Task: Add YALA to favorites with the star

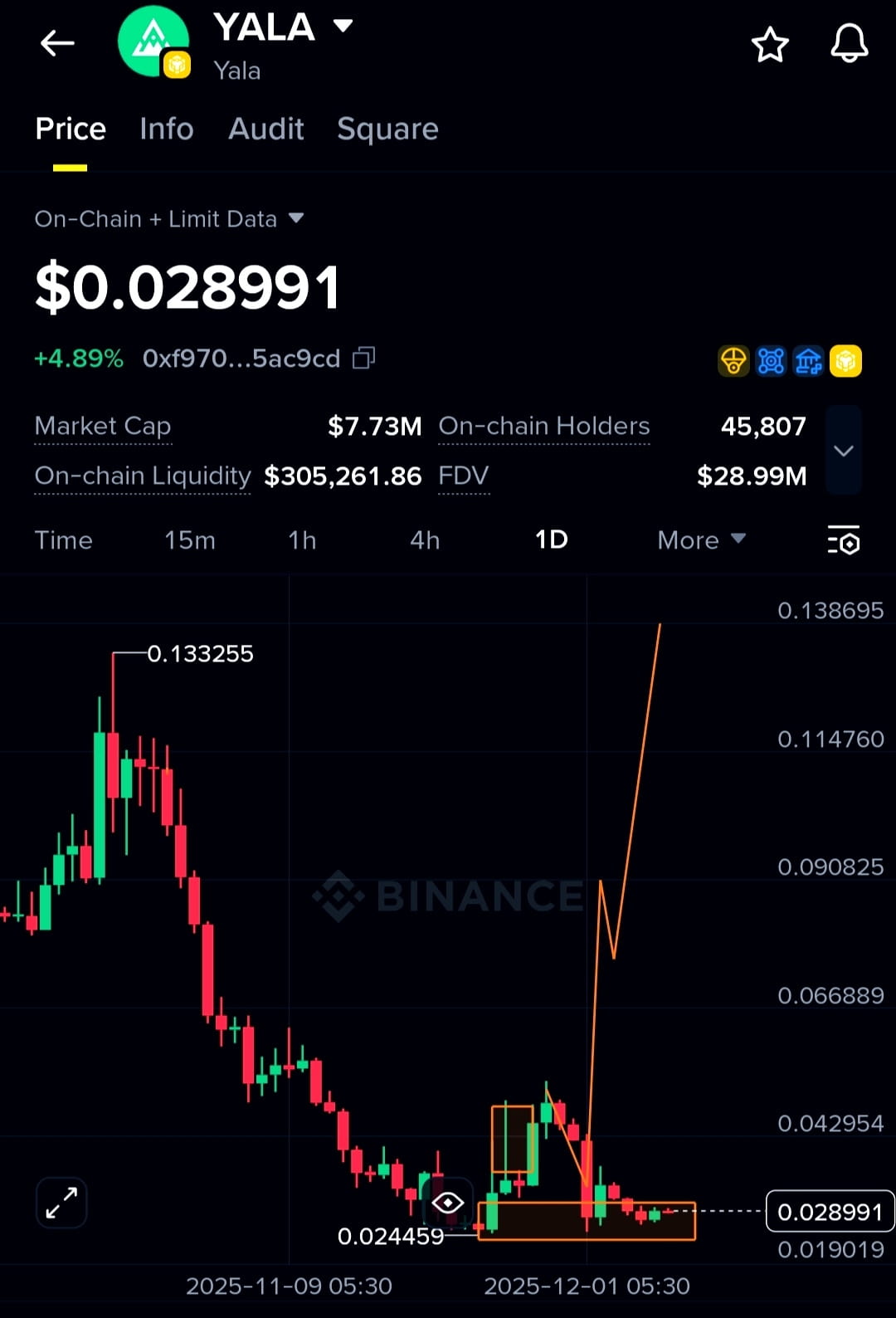Action: tap(769, 44)
